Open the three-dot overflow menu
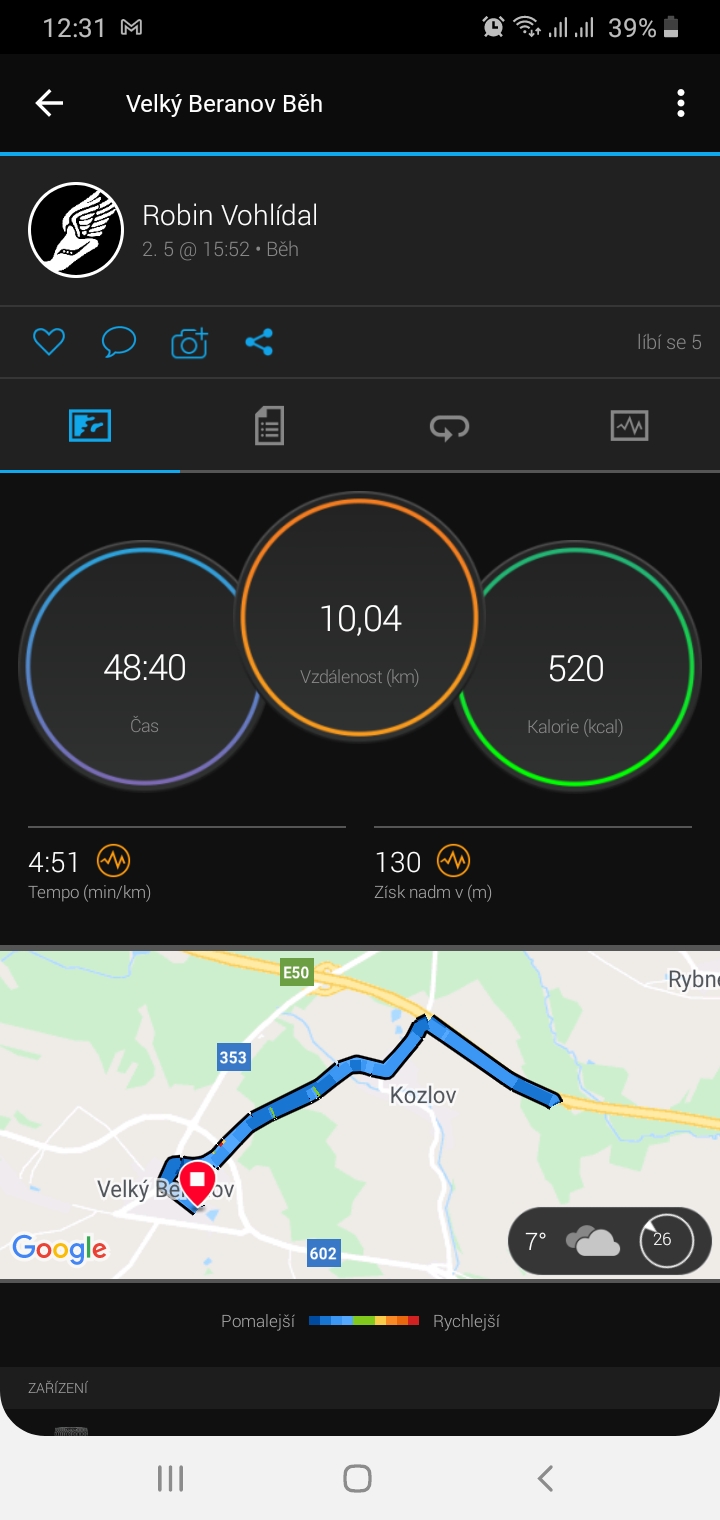 681,103
